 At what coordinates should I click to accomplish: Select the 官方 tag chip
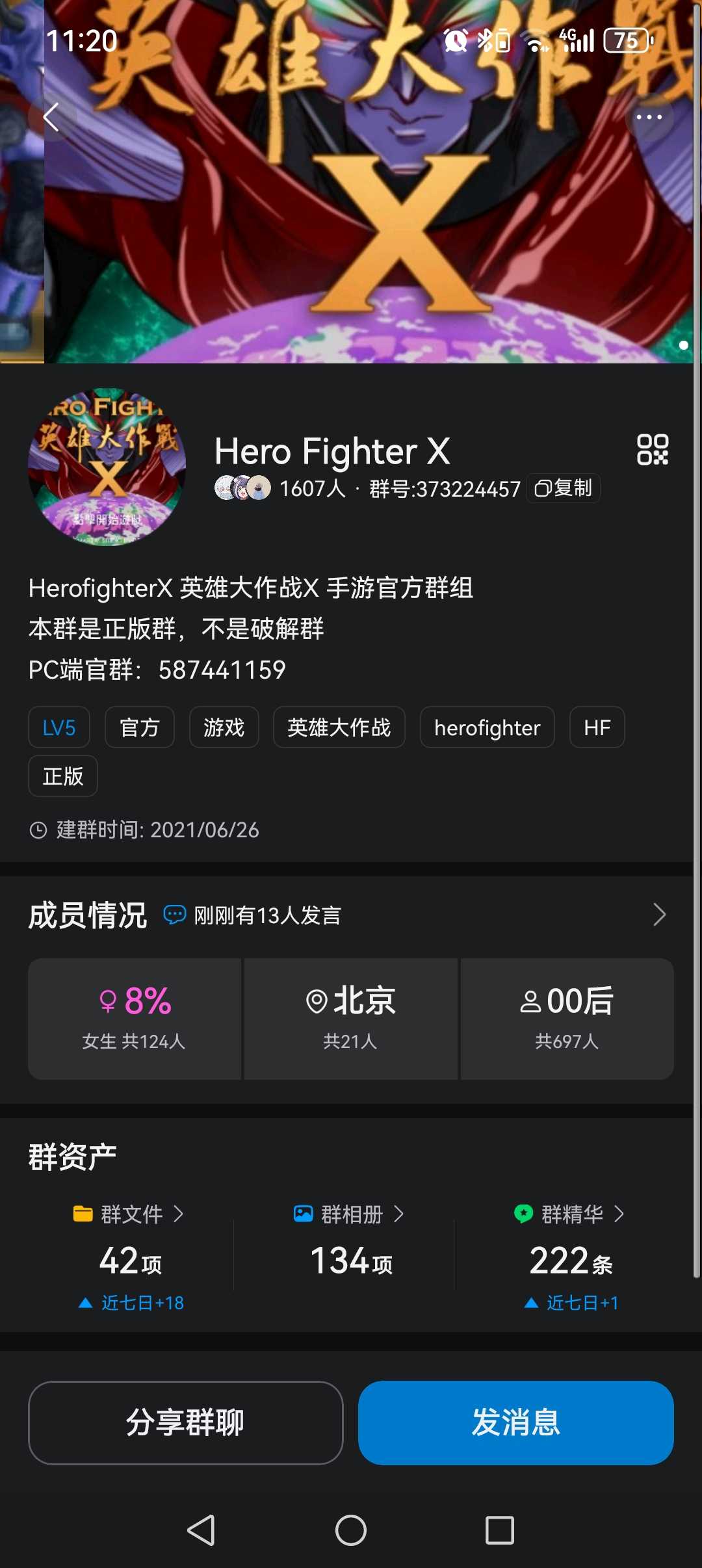pos(139,727)
